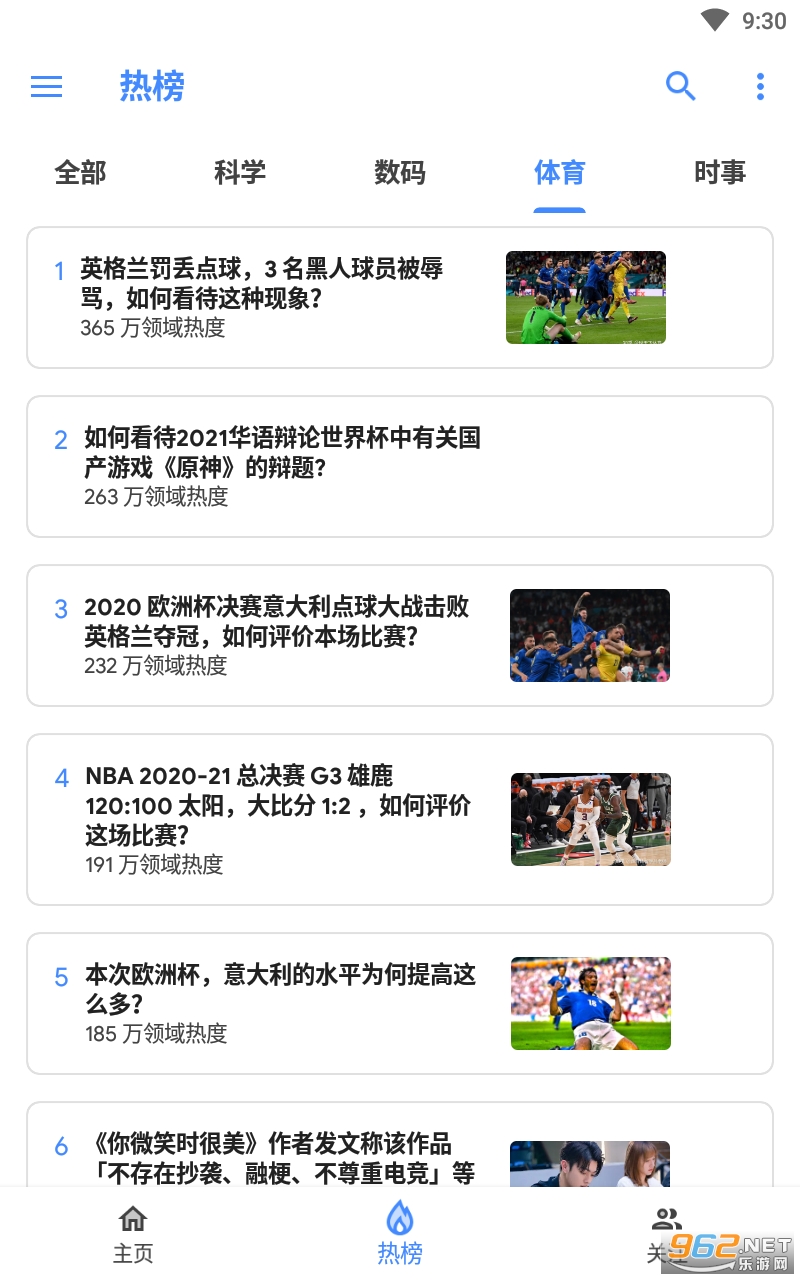Go to the 主页 bottom tab
Viewport: 800px width, 1280px height.
coord(133,1234)
